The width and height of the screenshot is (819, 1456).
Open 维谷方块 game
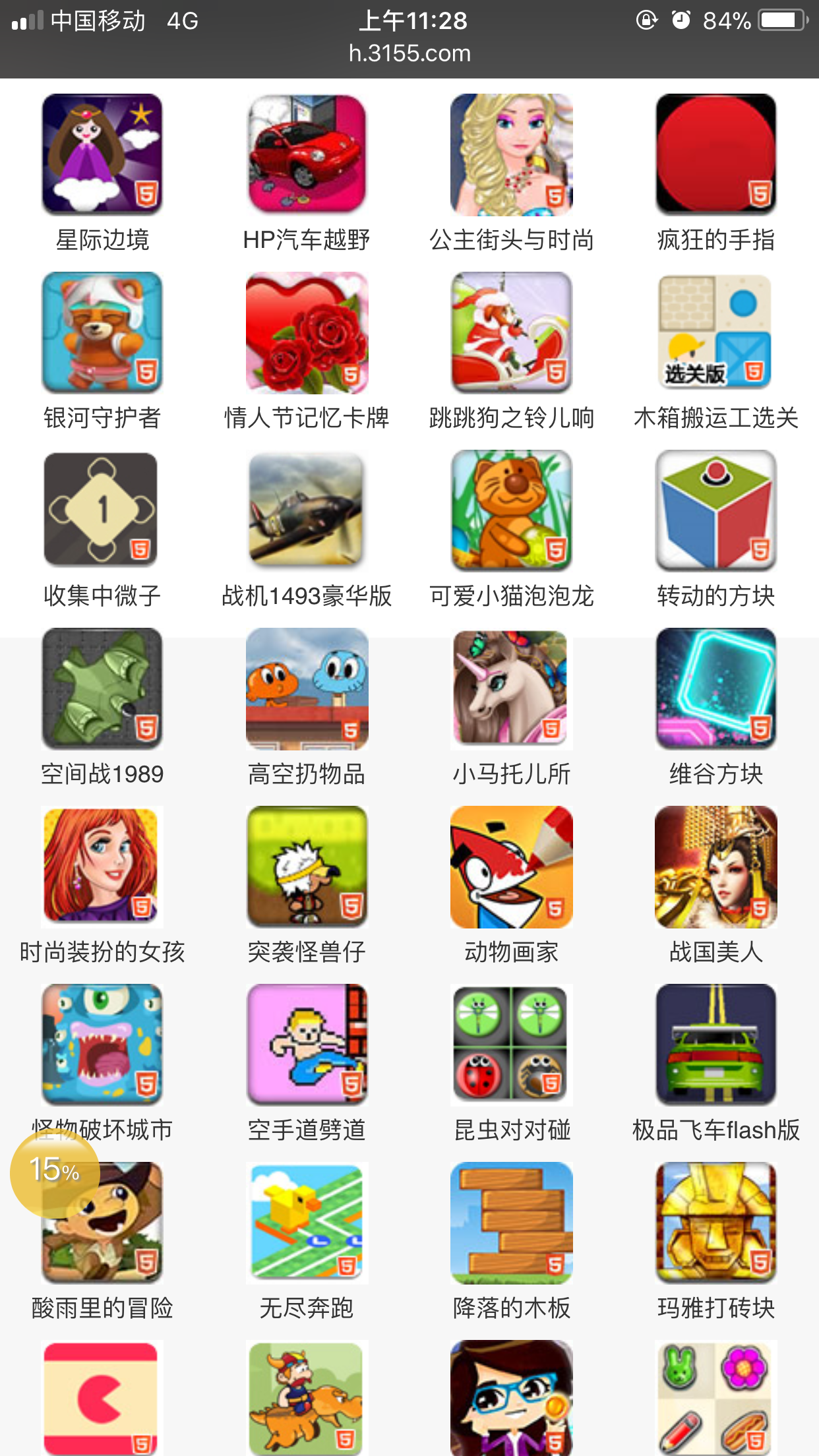(715, 688)
